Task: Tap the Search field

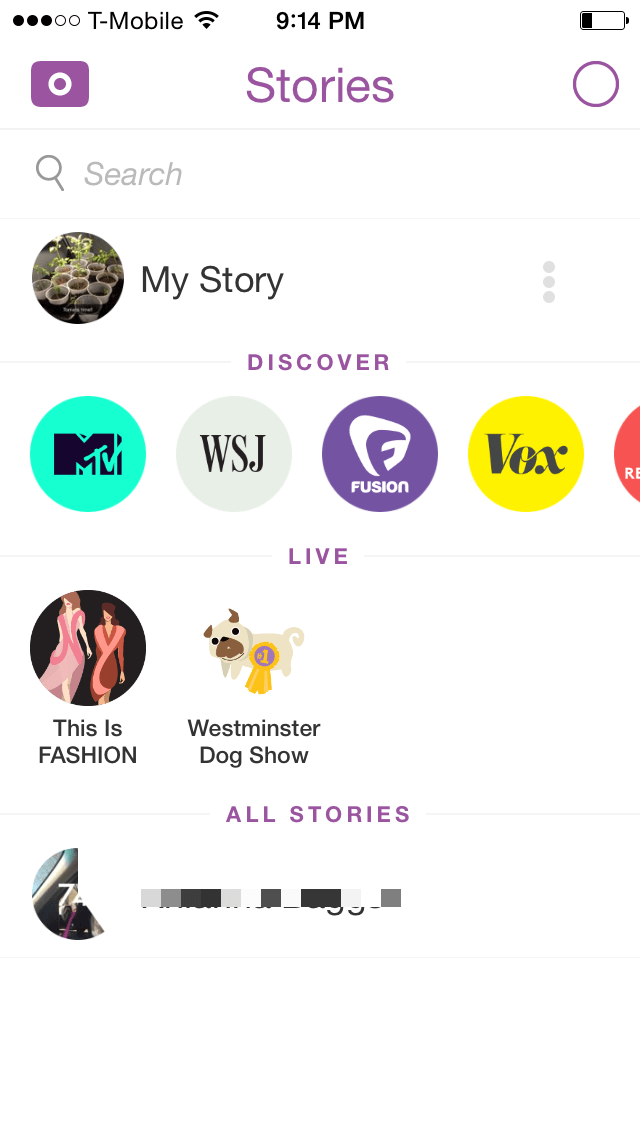Action: pyautogui.click(x=320, y=174)
